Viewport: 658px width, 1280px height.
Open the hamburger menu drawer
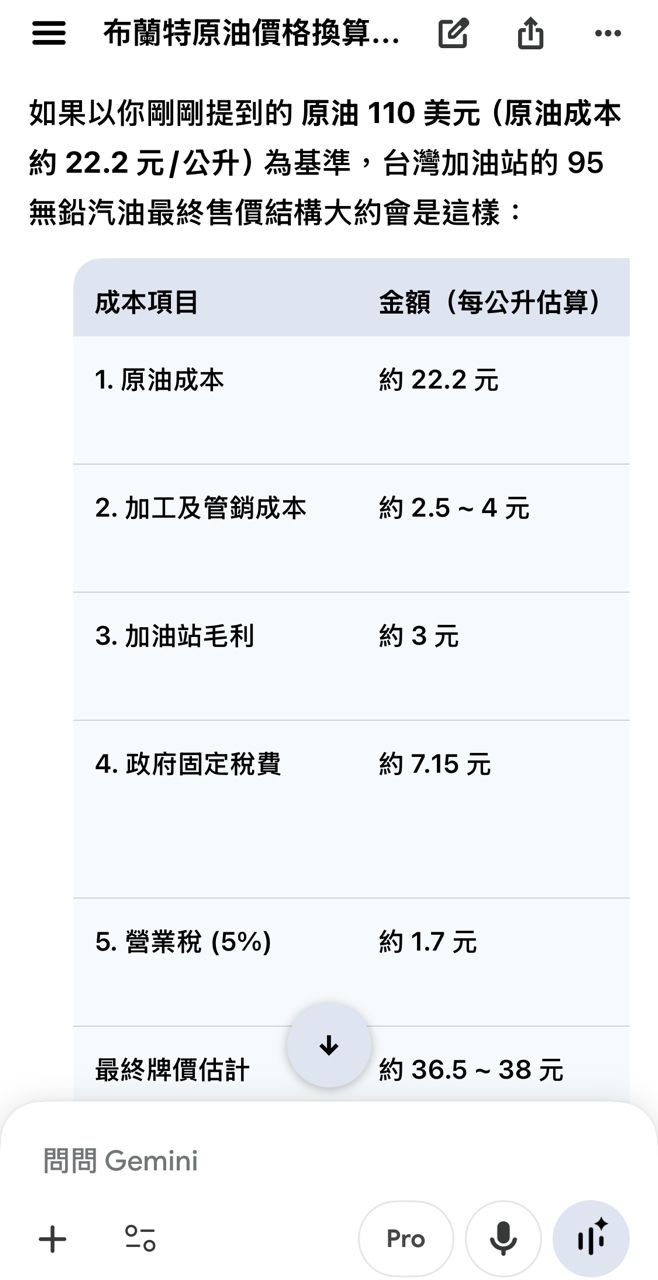click(48, 34)
